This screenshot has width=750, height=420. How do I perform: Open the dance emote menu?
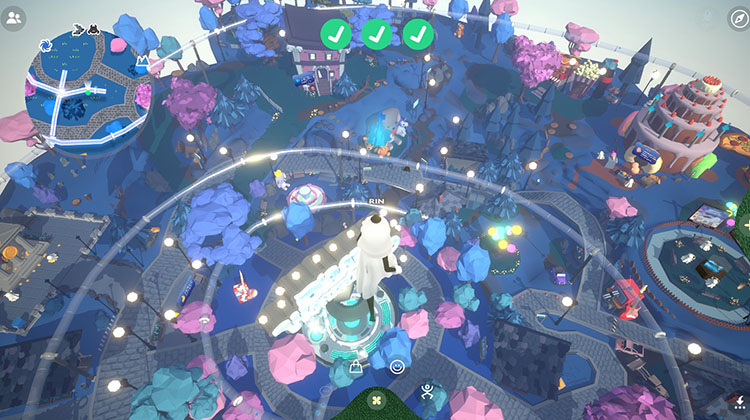point(428,391)
